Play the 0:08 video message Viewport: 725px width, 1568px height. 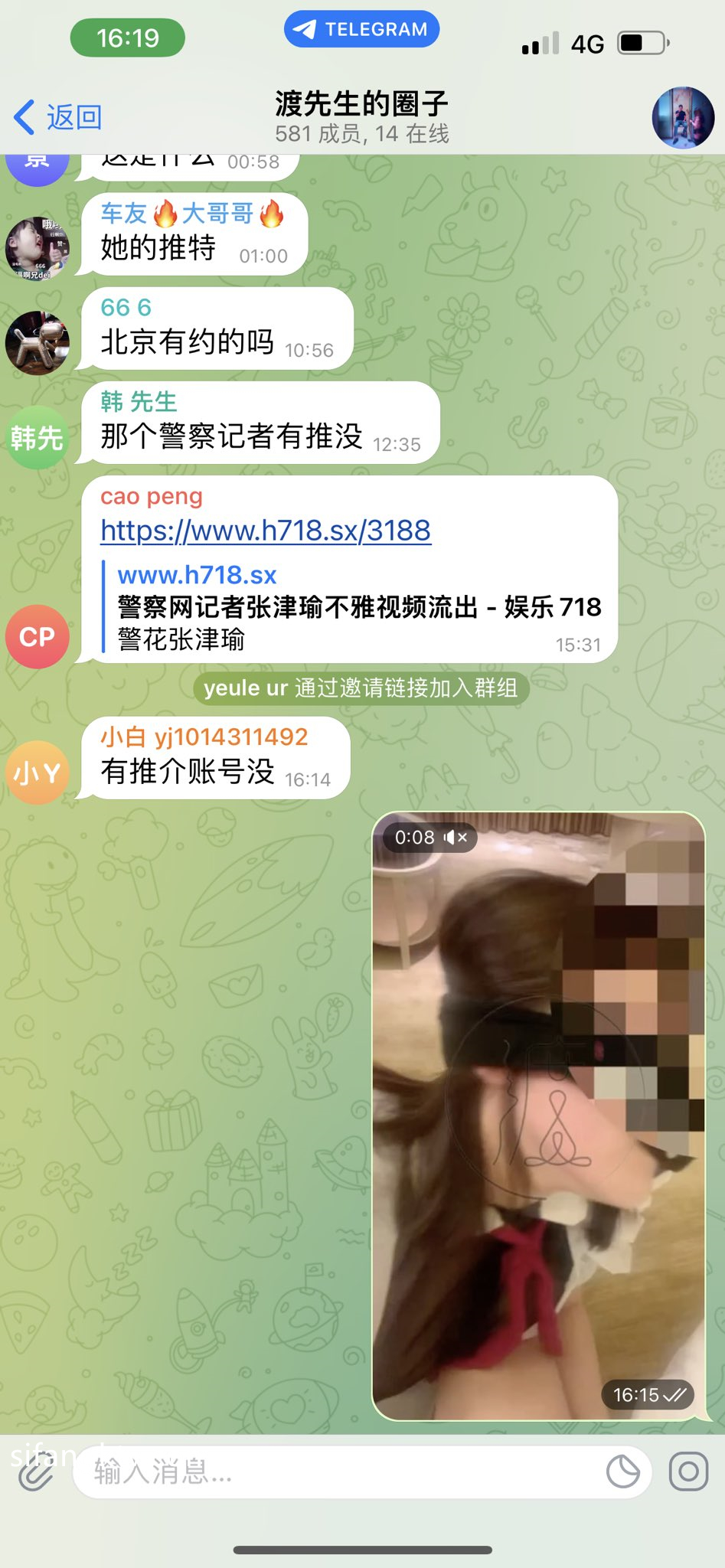click(537, 1115)
